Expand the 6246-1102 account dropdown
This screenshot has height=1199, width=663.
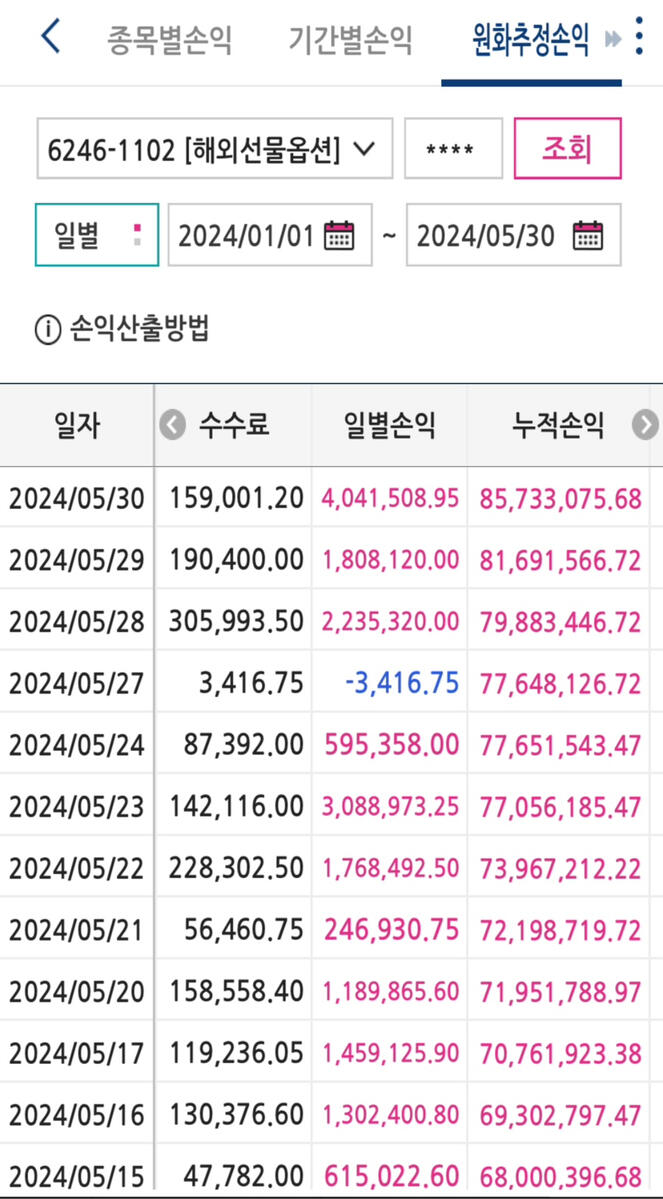coord(214,150)
